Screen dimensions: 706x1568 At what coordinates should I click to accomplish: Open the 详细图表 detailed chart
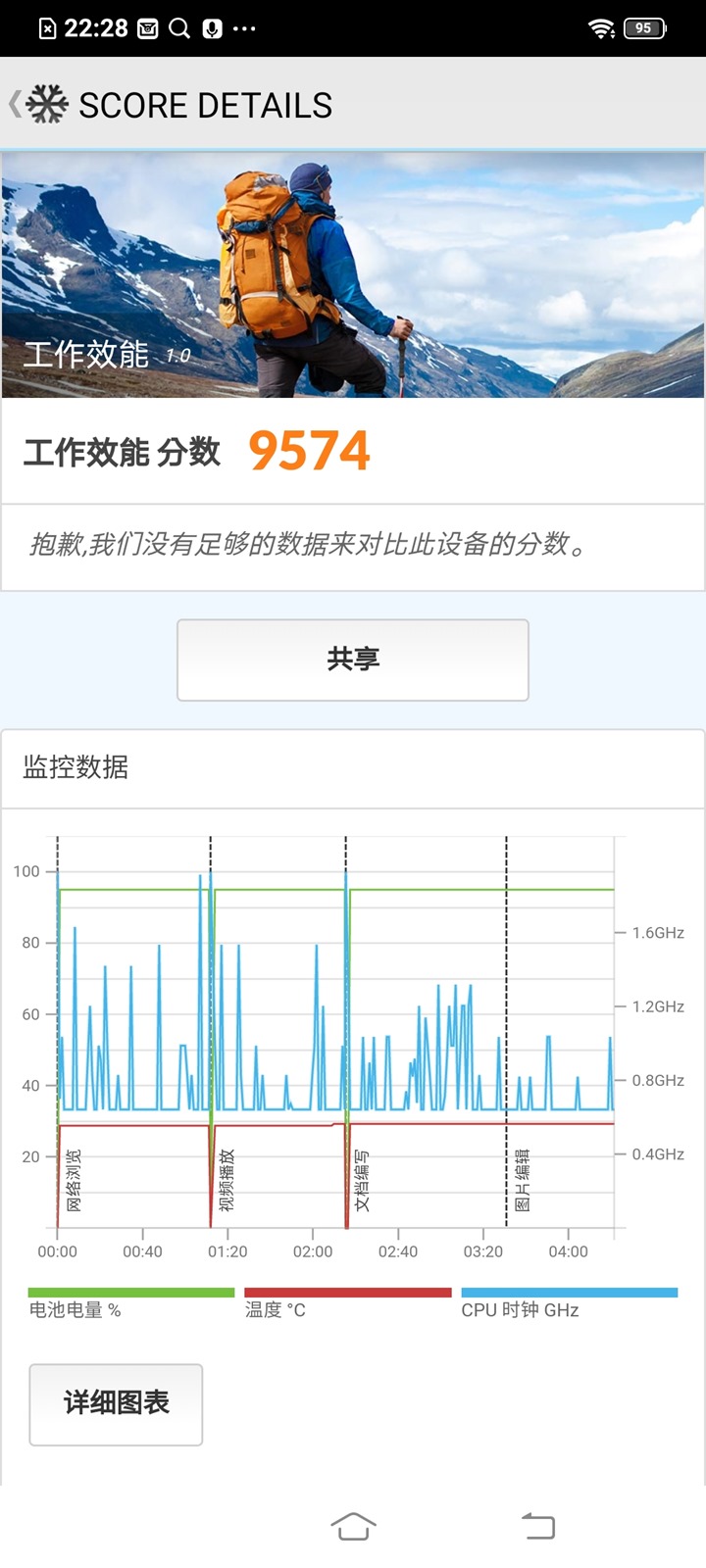[x=116, y=1403]
